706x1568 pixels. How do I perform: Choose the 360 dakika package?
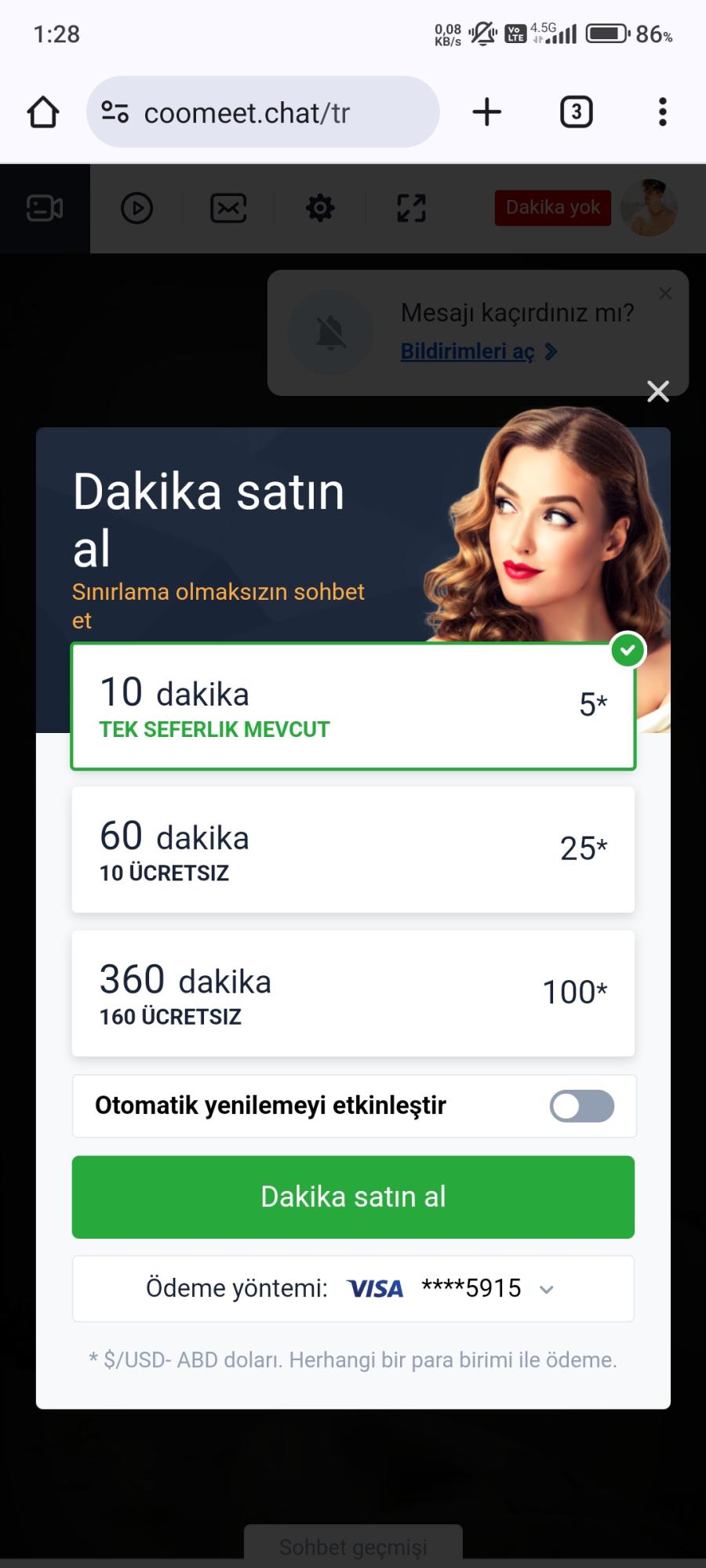(353, 993)
